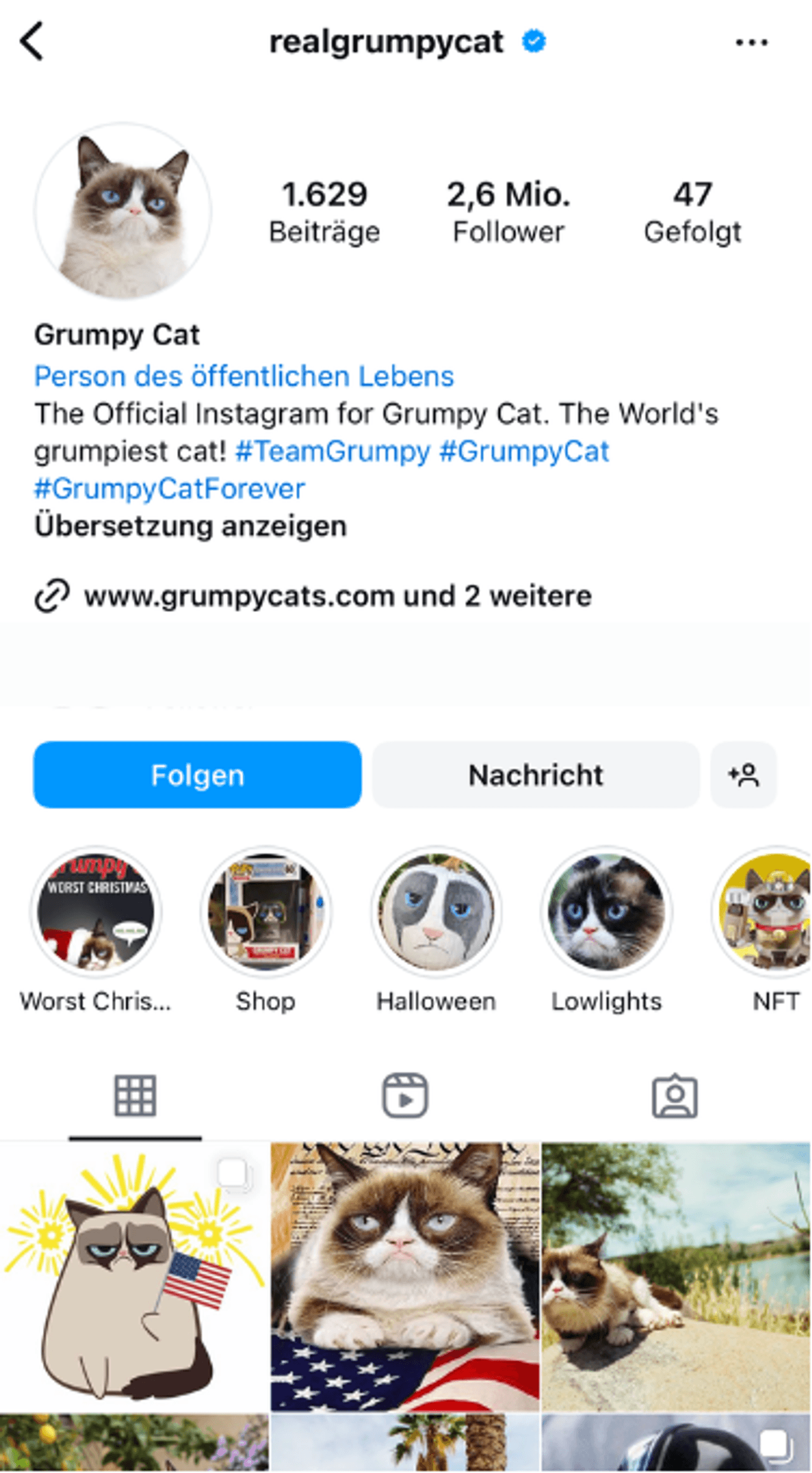Image resolution: width=812 pixels, height=1473 pixels.
Task: Go back using the top-left arrow
Action: 32,42
